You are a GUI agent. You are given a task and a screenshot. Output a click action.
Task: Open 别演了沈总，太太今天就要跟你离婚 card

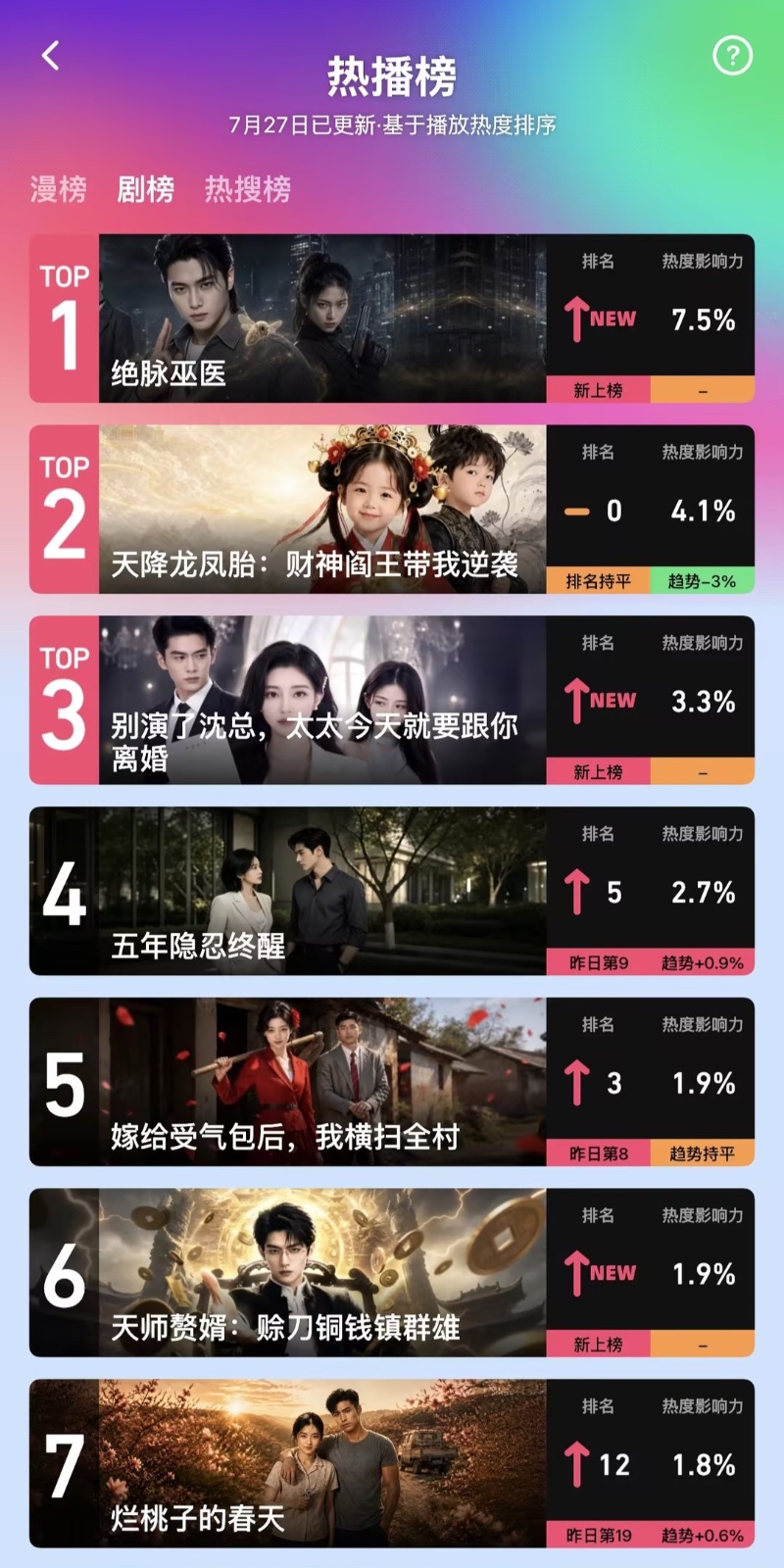click(392, 700)
